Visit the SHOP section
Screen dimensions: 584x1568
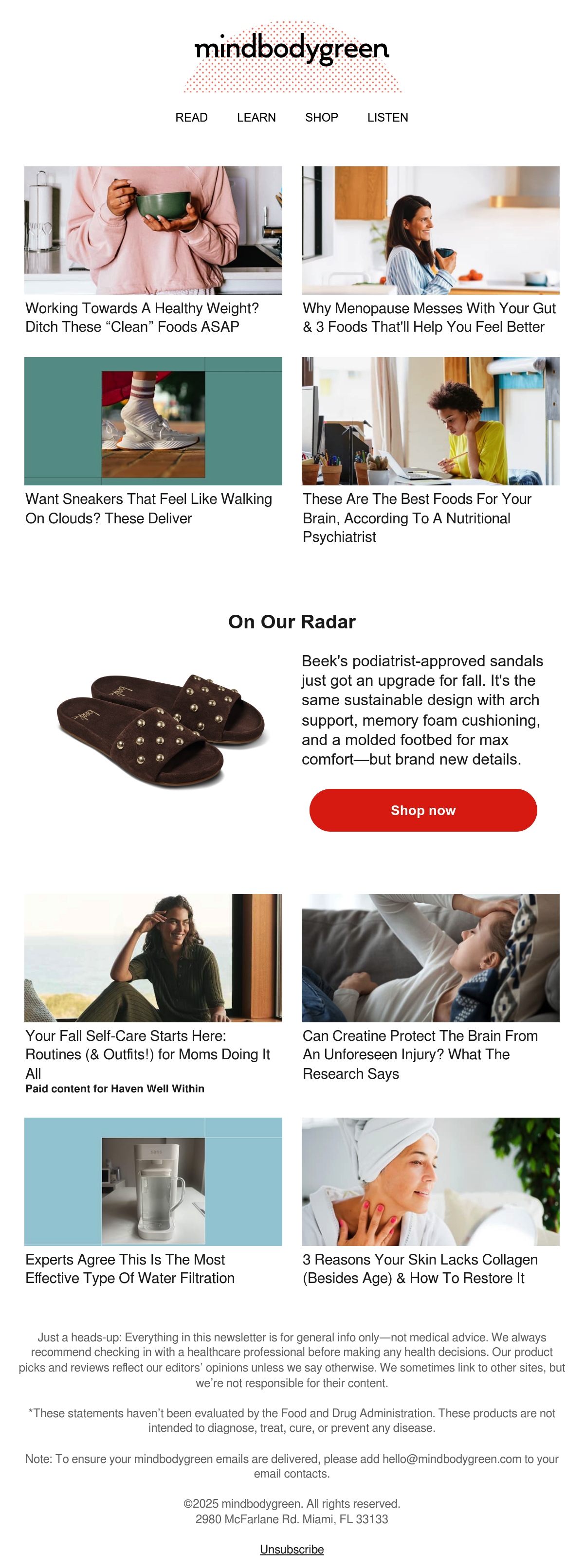click(x=322, y=118)
